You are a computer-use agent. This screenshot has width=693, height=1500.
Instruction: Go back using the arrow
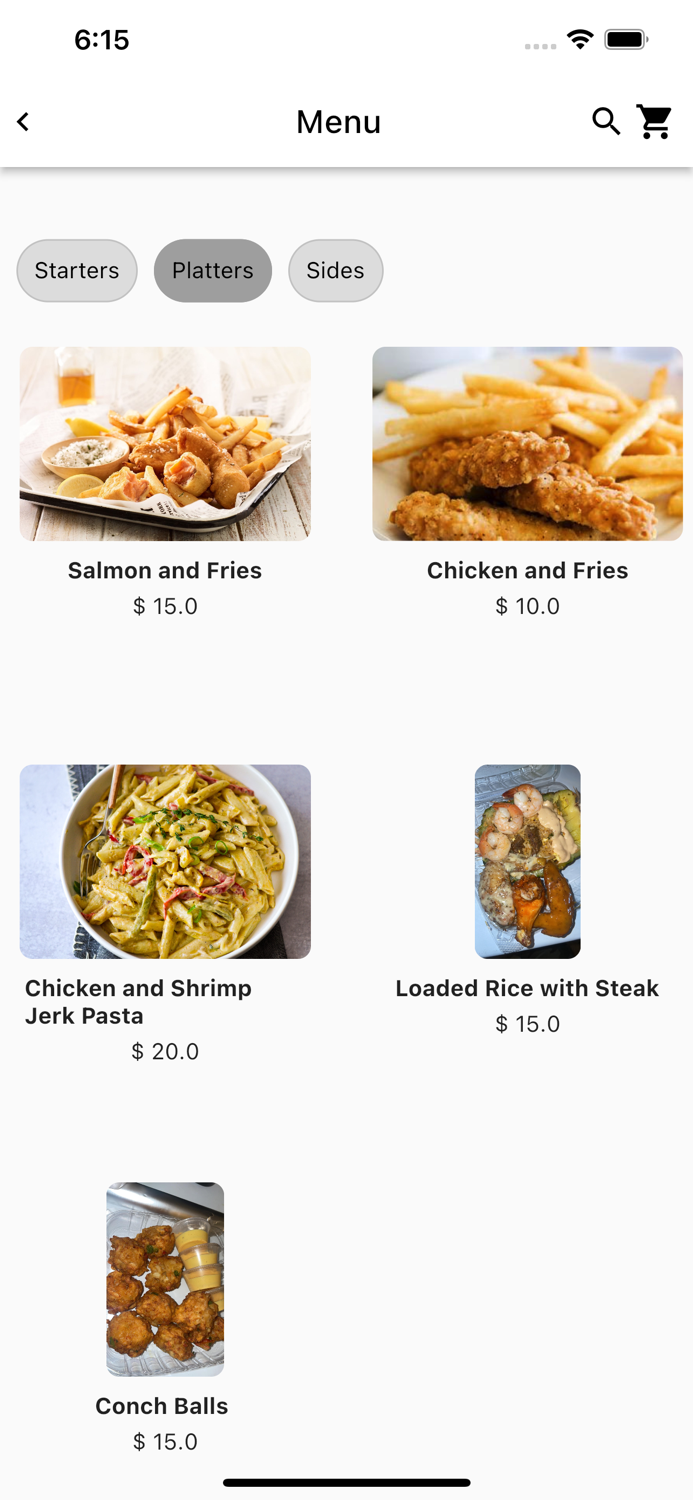point(23,122)
